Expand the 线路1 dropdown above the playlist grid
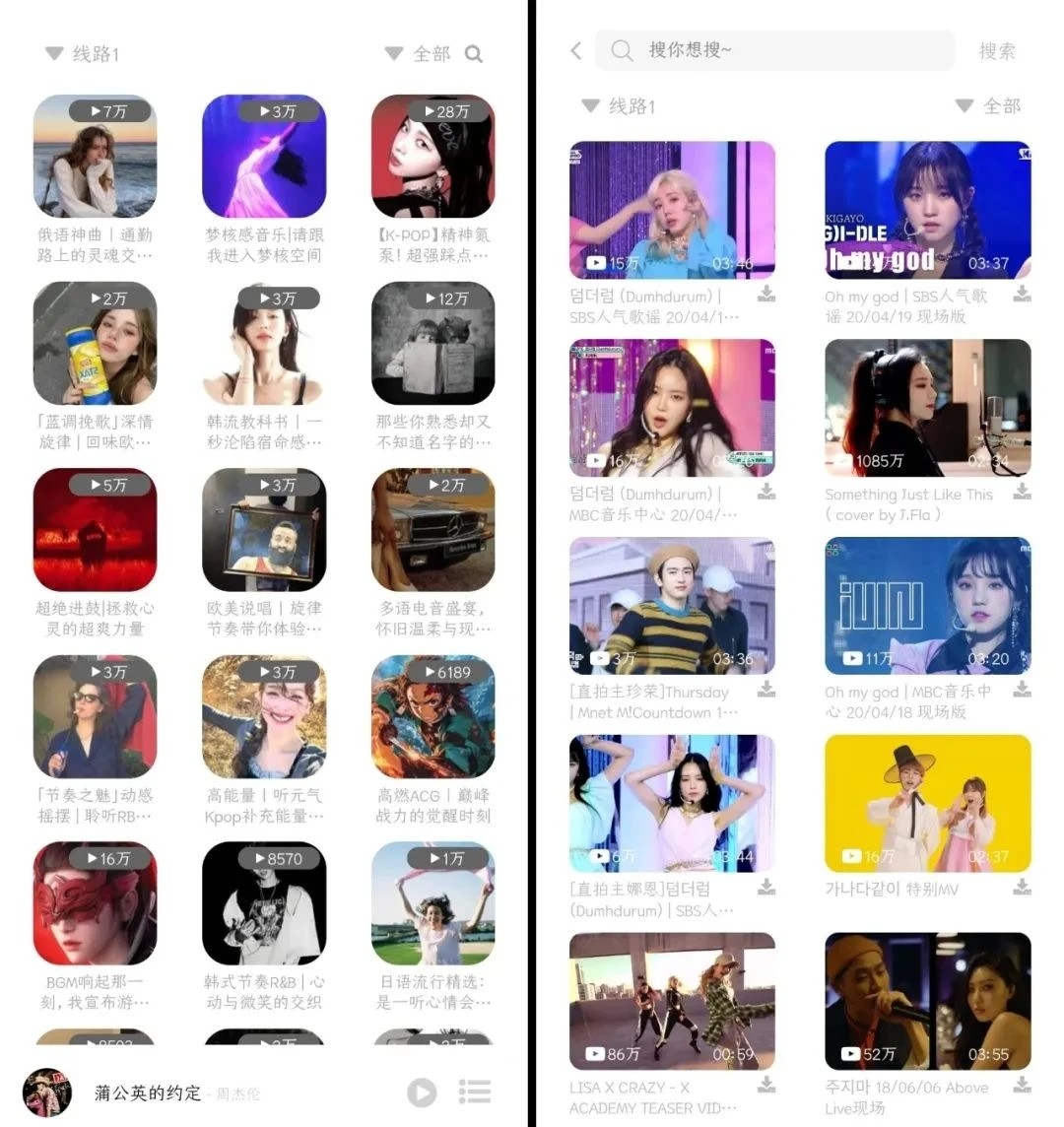This screenshot has width=1064, height=1127. coord(83,54)
